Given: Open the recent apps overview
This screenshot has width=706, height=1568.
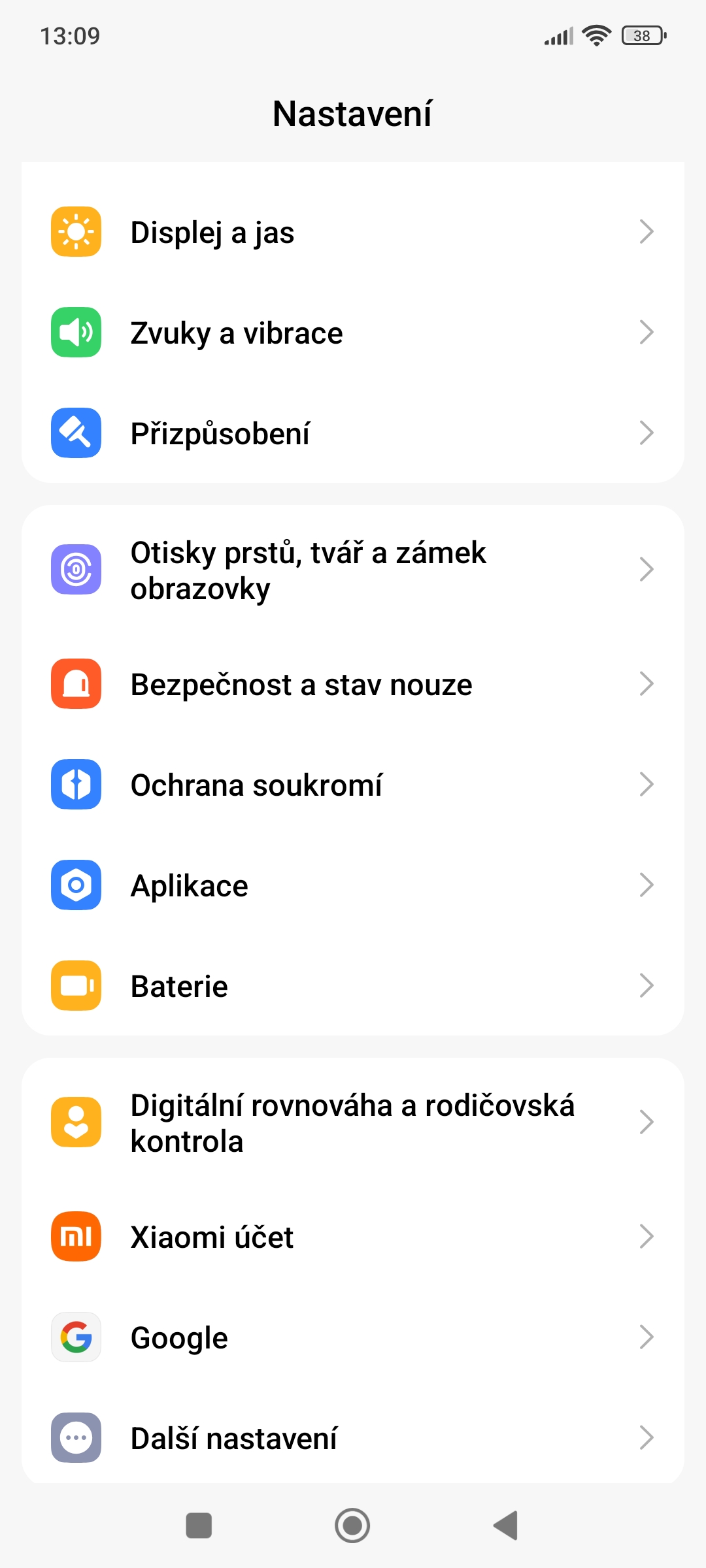Looking at the screenshot, I should coord(199,1526).
